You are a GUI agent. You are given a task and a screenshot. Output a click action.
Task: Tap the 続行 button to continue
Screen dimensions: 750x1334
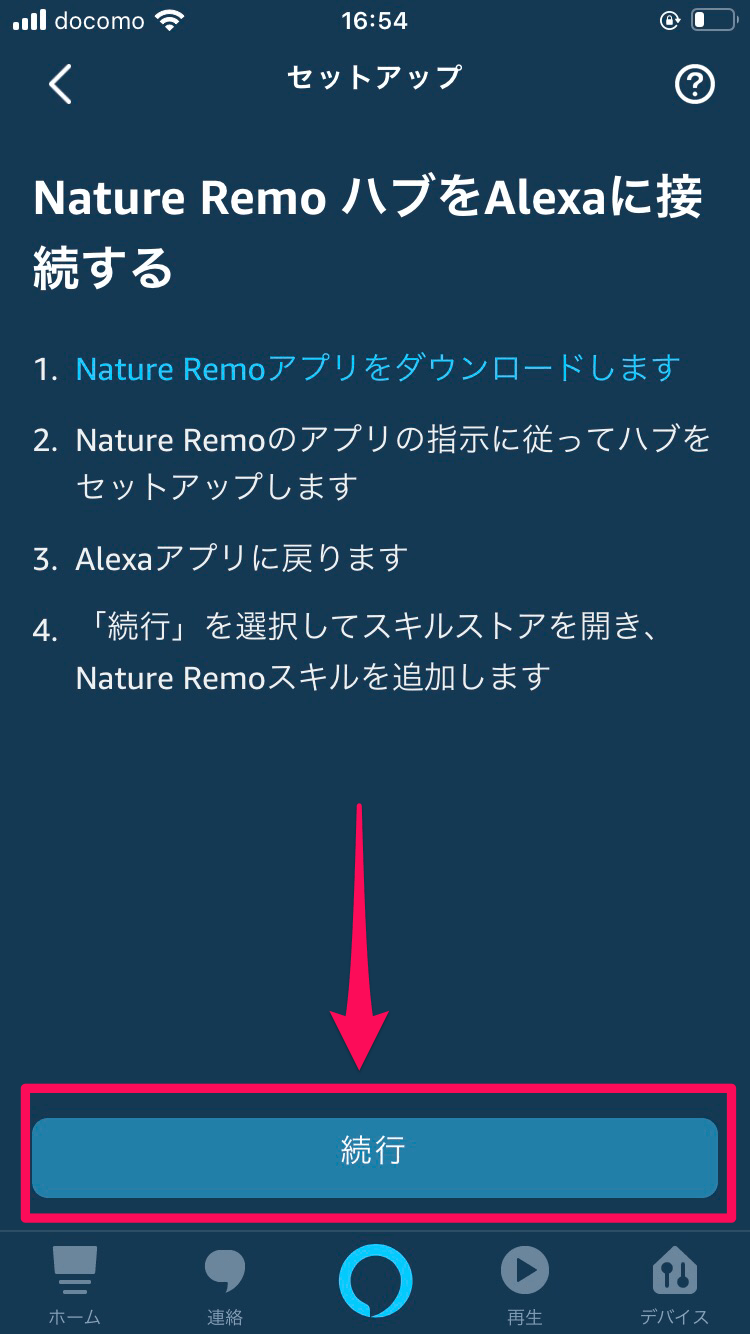click(375, 1151)
